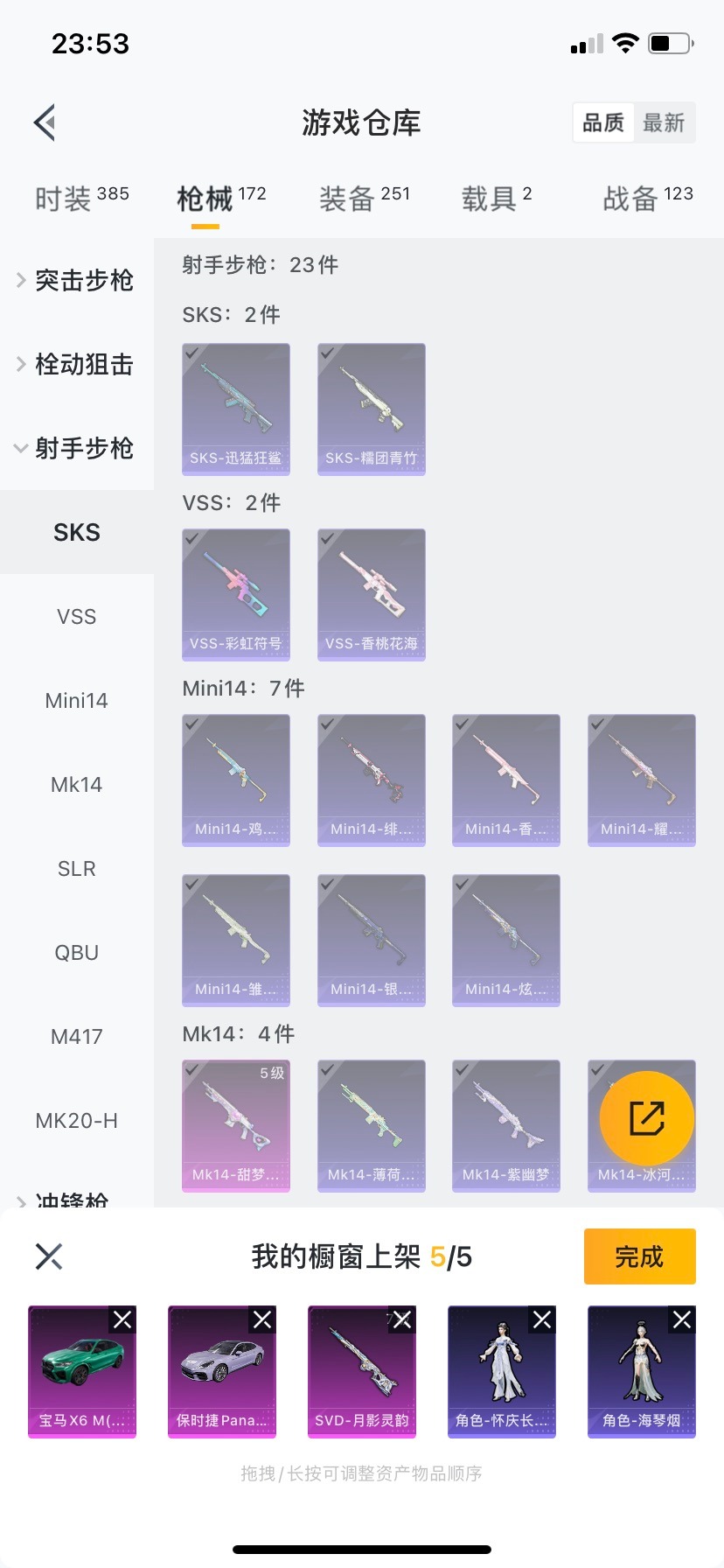724x1568 pixels.
Task: Remove 保时捷Pana car from the showcase shelf
Action: click(x=261, y=1319)
